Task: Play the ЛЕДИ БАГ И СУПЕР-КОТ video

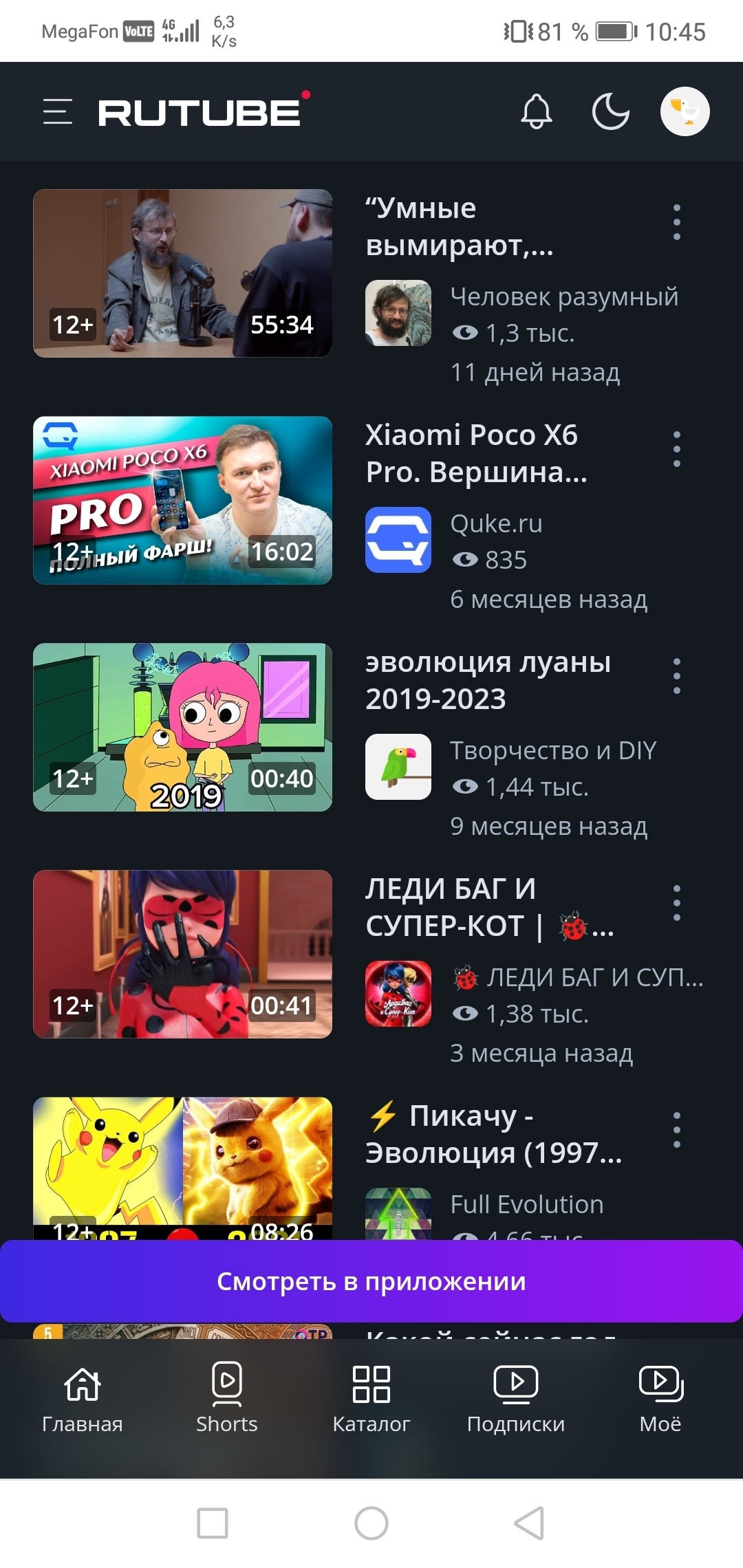Action: tap(182, 954)
